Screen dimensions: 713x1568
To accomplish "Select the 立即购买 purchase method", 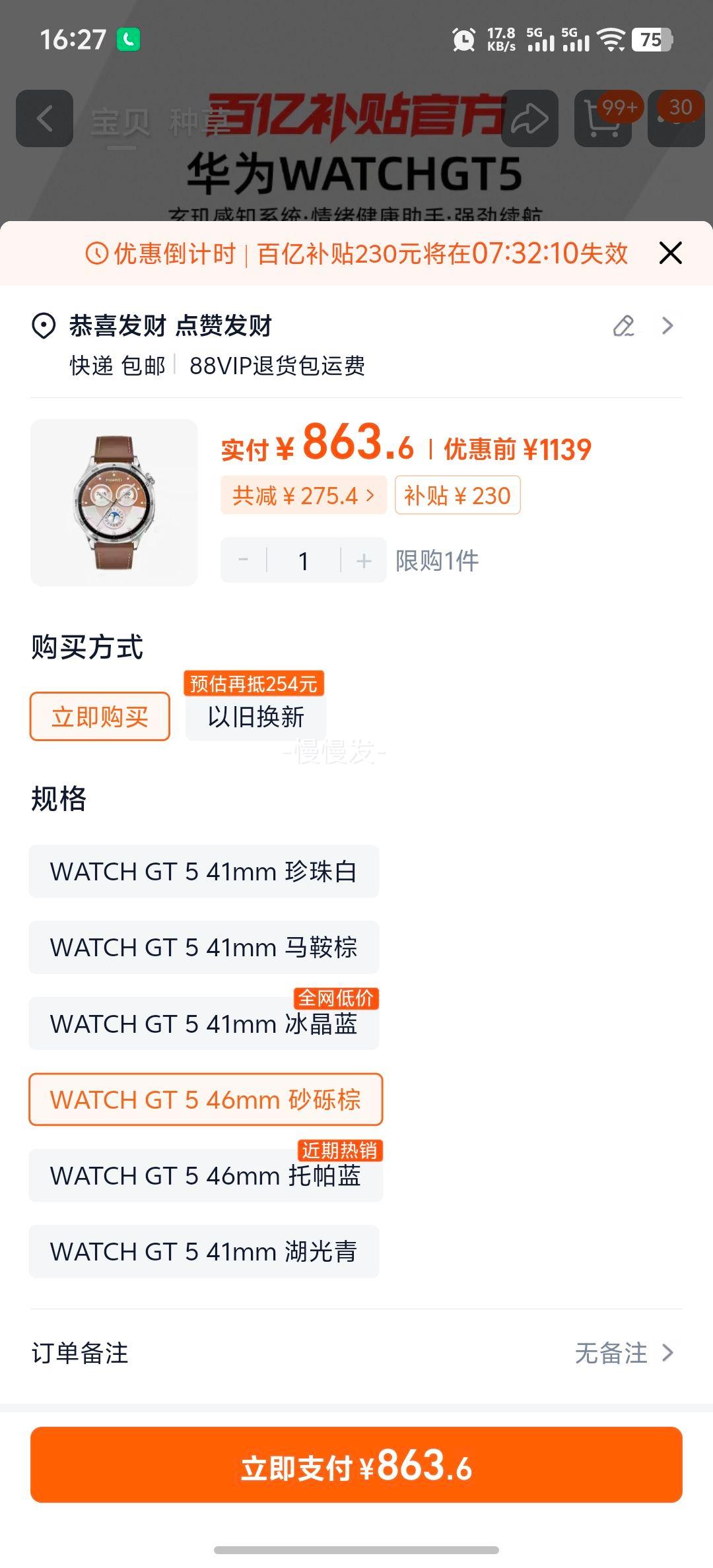I will pos(99,717).
